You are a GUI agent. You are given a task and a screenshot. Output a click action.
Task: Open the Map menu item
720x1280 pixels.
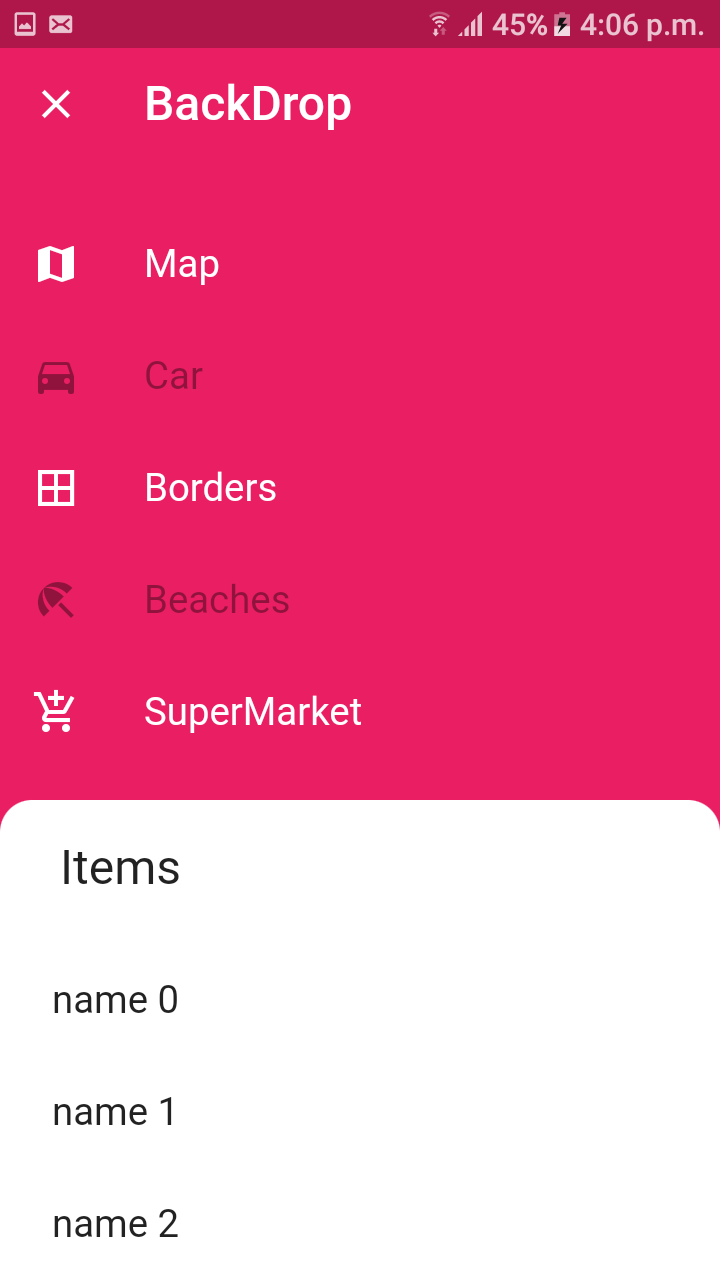click(x=360, y=264)
